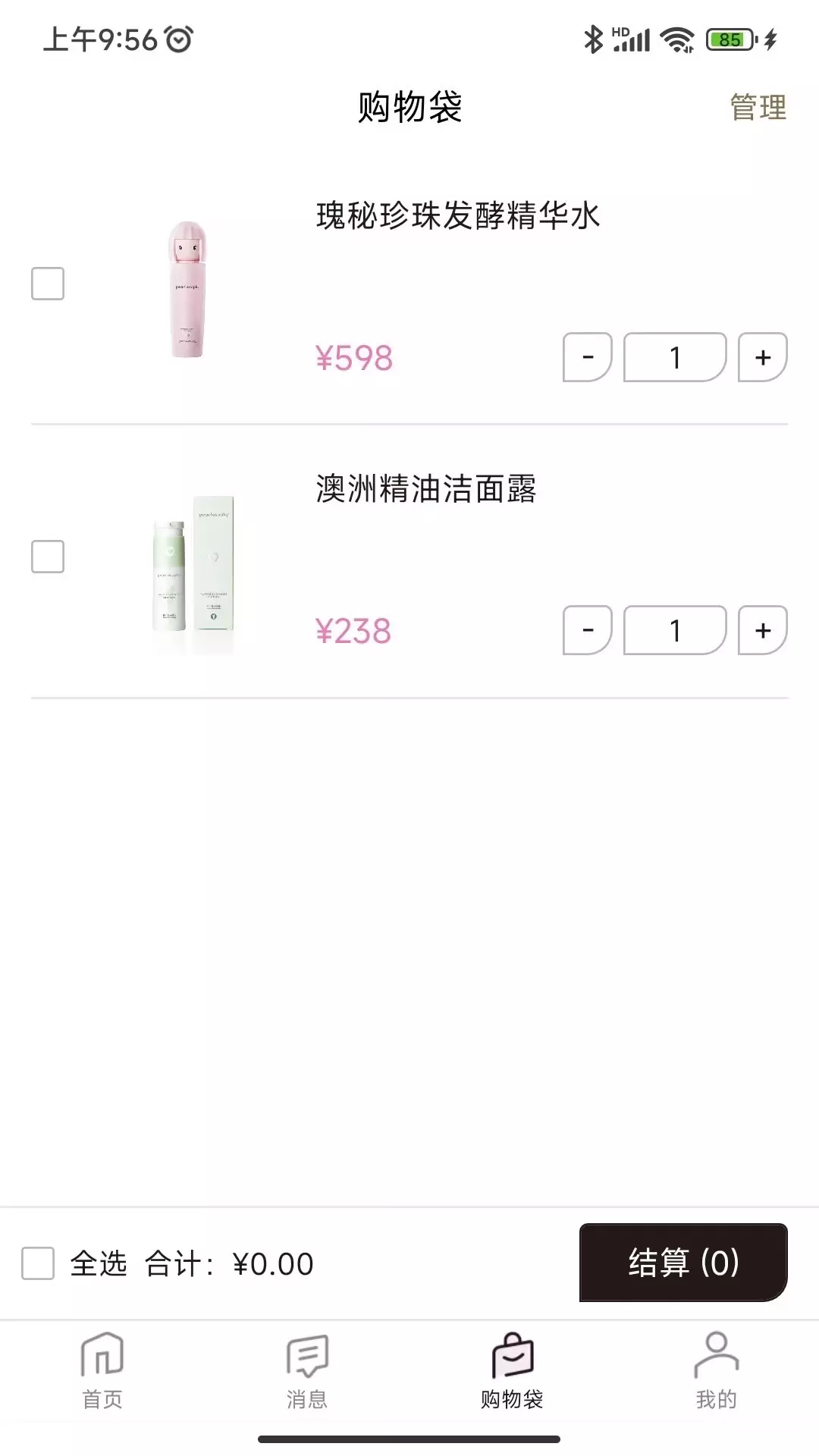Select the 瑰秘珍珠发酵精华水 checkbox
The image size is (819, 1456).
pyautogui.click(x=48, y=284)
